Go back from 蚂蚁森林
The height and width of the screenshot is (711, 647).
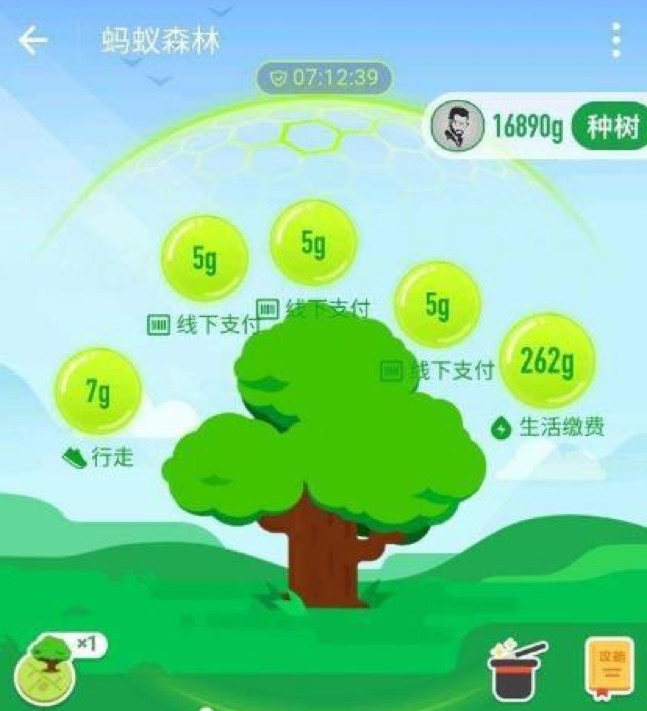[x=33, y=41]
